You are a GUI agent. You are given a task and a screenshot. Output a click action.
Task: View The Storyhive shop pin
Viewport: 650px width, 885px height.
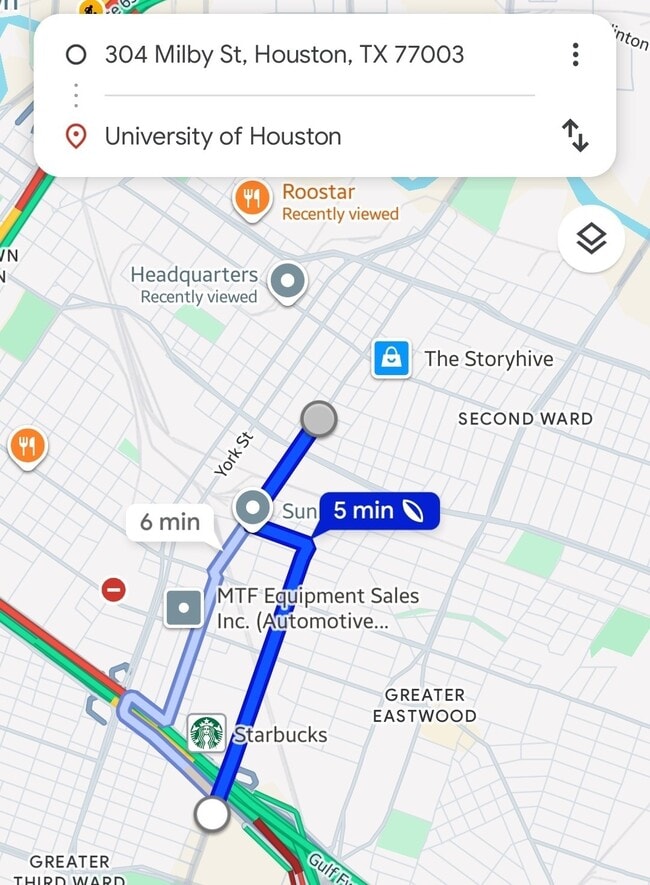click(x=391, y=359)
